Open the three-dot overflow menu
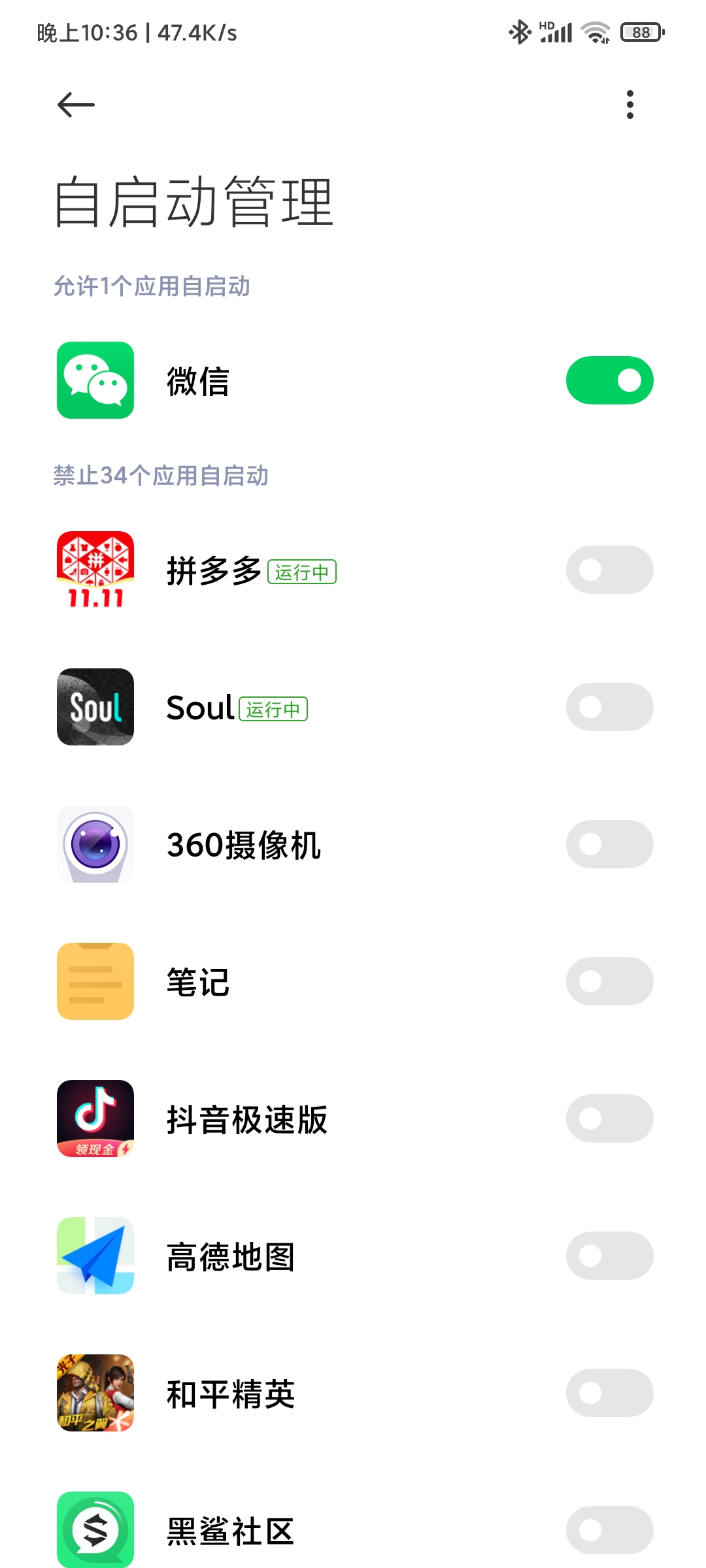This screenshot has width=706, height=1568. click(630, 105)
